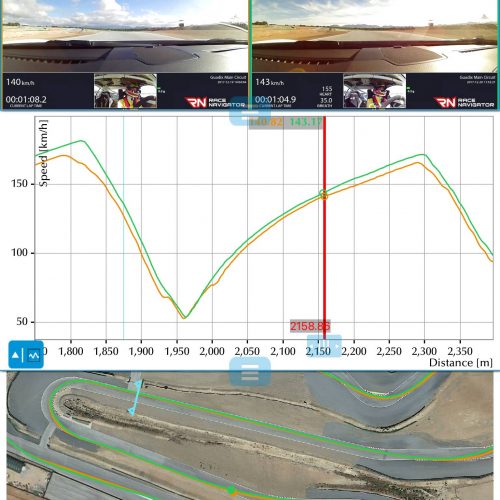Tap the divider handle between chart and map

(250, 372)
